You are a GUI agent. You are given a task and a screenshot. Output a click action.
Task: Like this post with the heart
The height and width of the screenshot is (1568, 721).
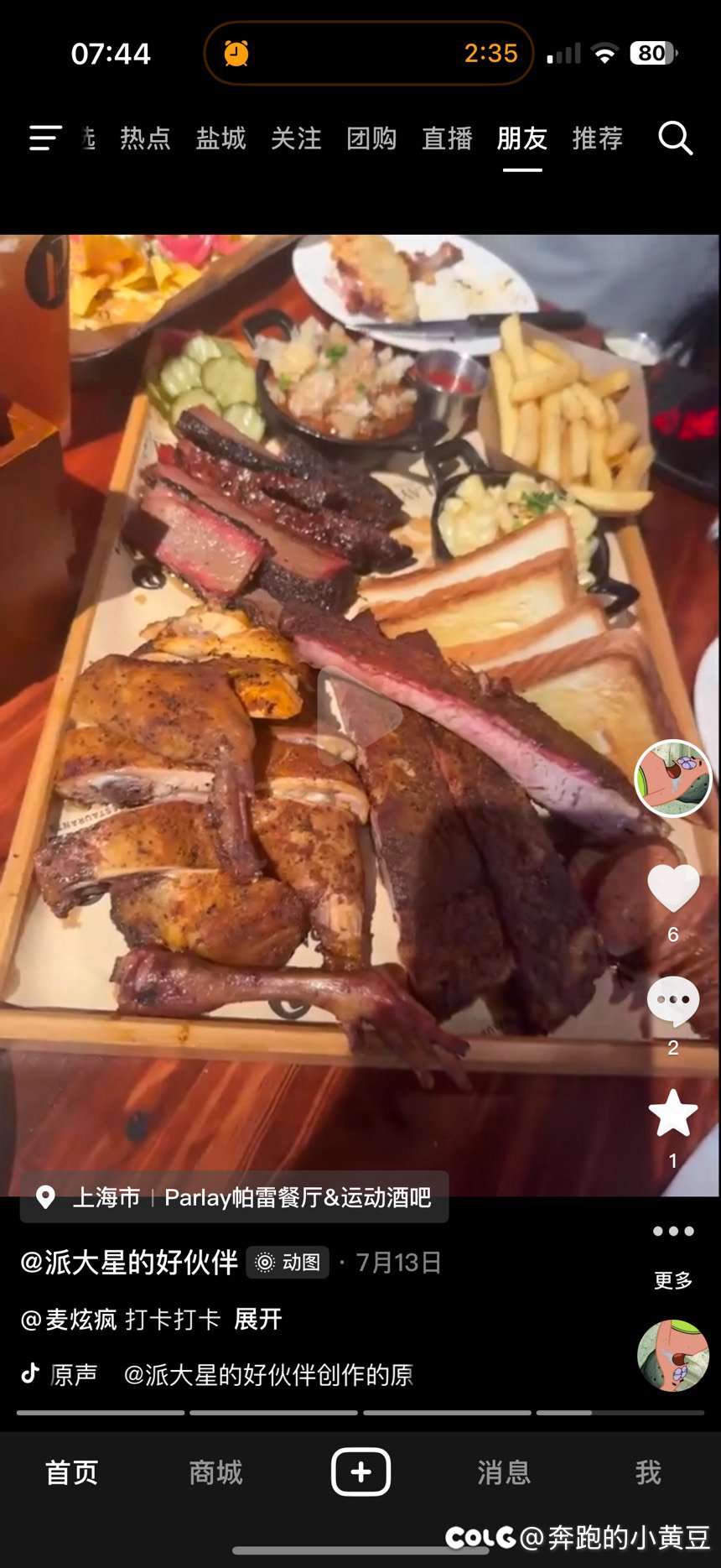[x=672, y=888]
